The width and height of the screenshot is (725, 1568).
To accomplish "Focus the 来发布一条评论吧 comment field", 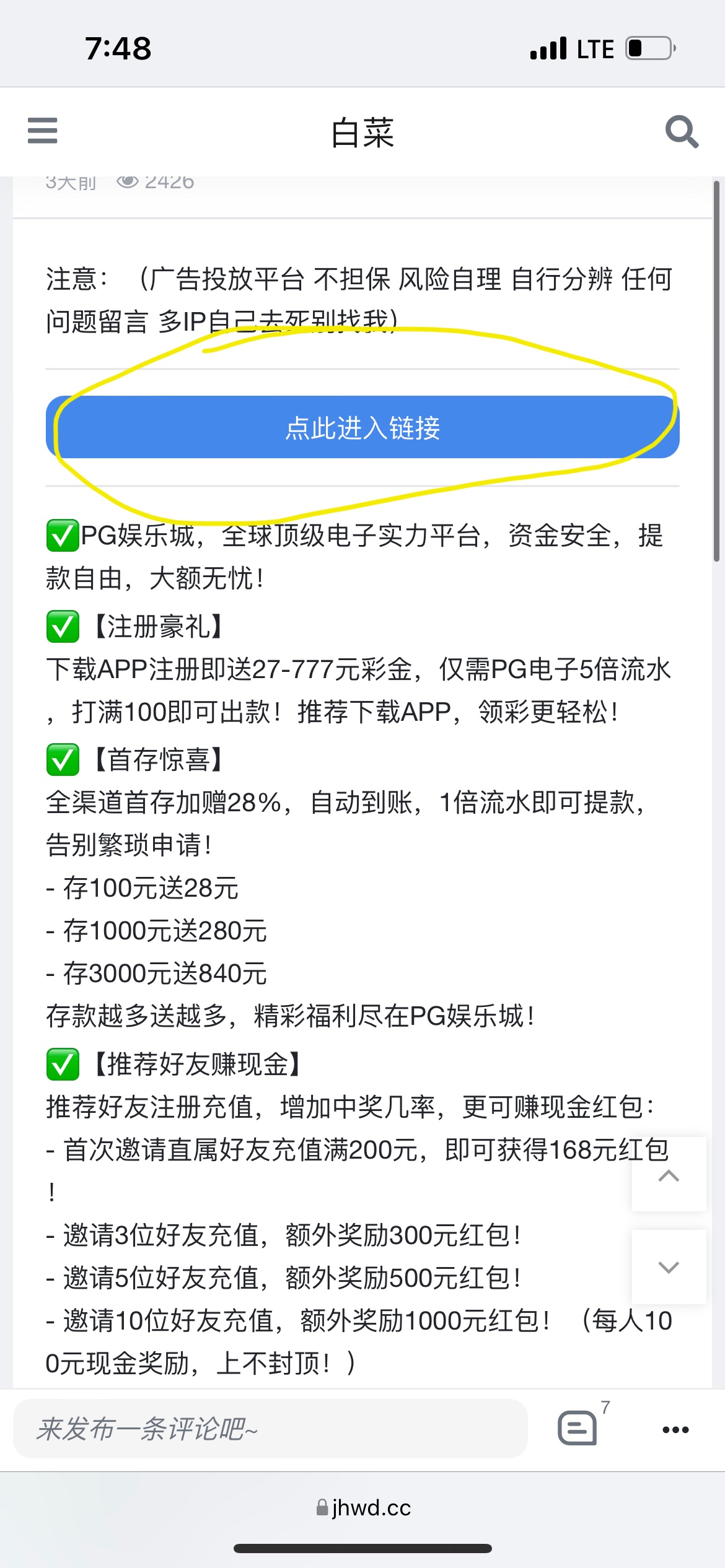I will pyautogui.click(x=270, y=1429).
